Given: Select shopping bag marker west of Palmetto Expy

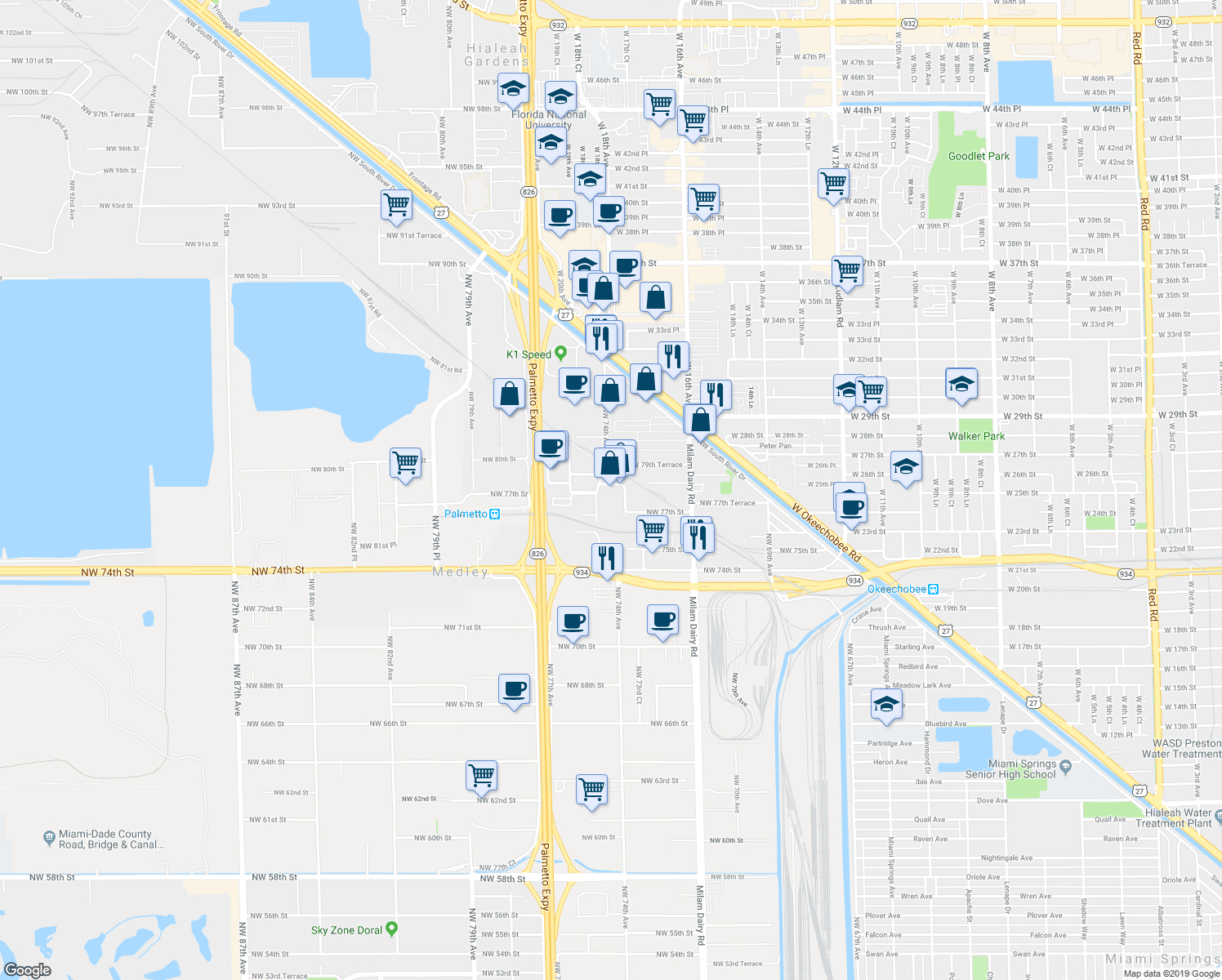Looking at the screenshot, I should (509, 394).
